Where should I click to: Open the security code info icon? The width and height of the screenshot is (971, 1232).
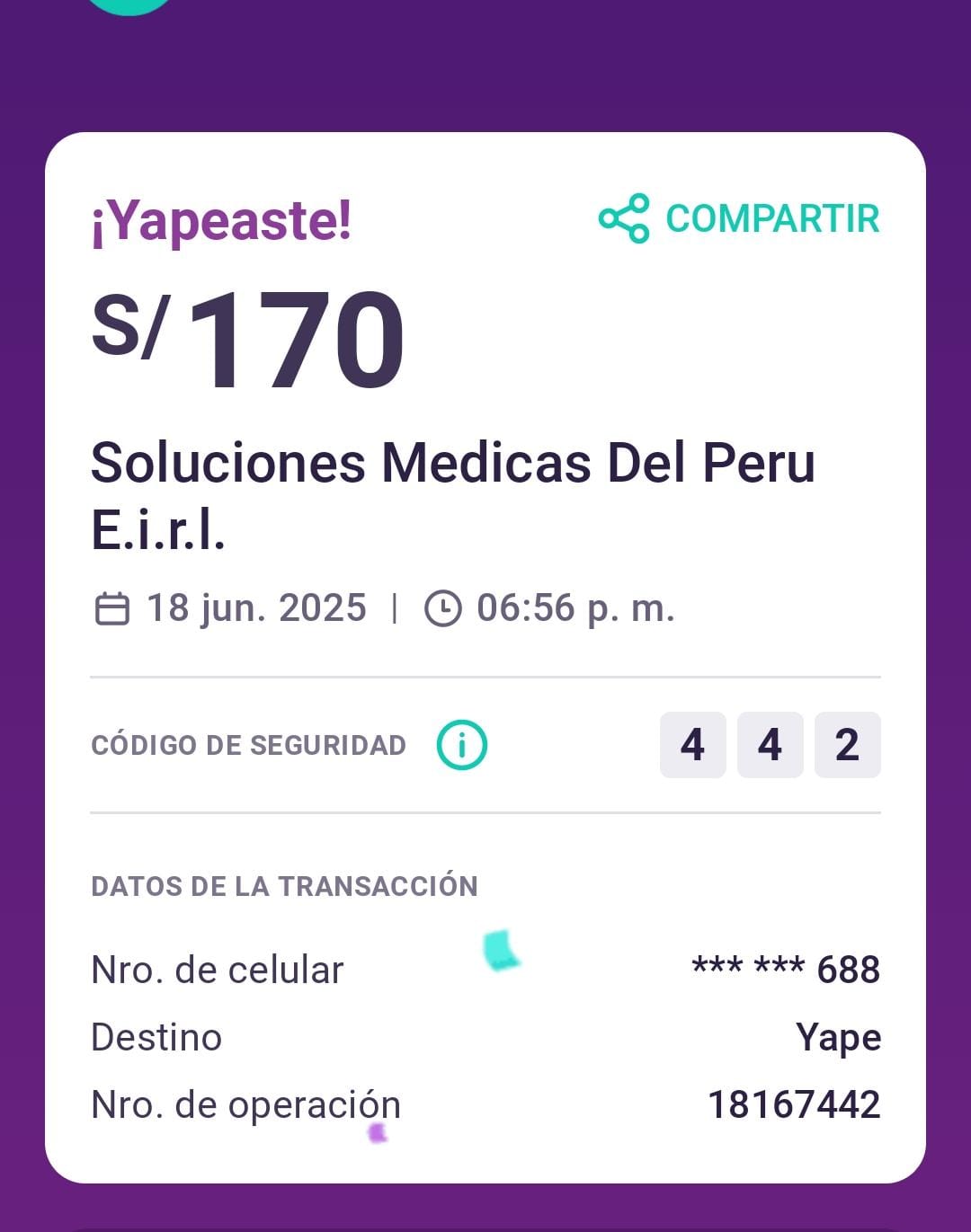coord(462,745)
